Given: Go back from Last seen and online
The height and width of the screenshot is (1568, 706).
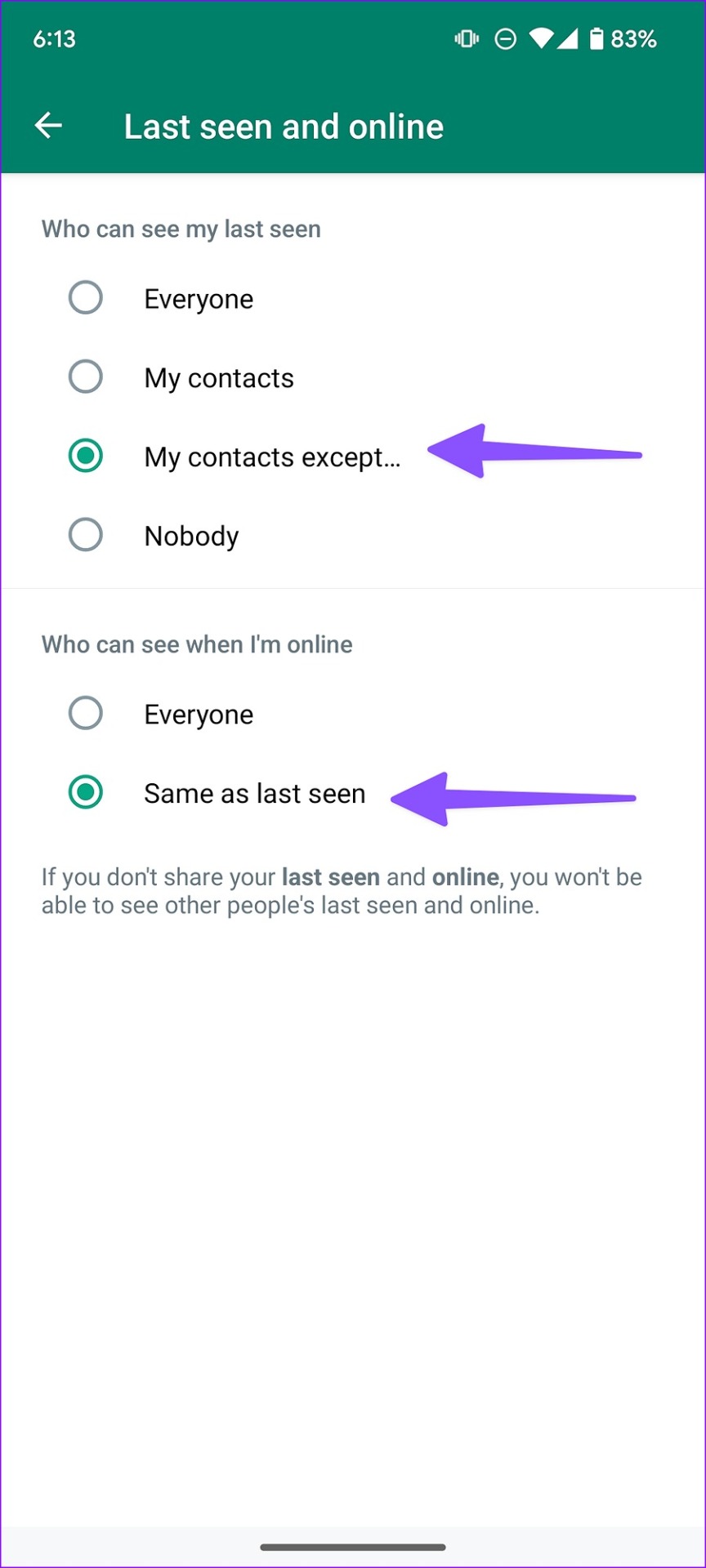Looking at the screenshot, I should [48, 126].
